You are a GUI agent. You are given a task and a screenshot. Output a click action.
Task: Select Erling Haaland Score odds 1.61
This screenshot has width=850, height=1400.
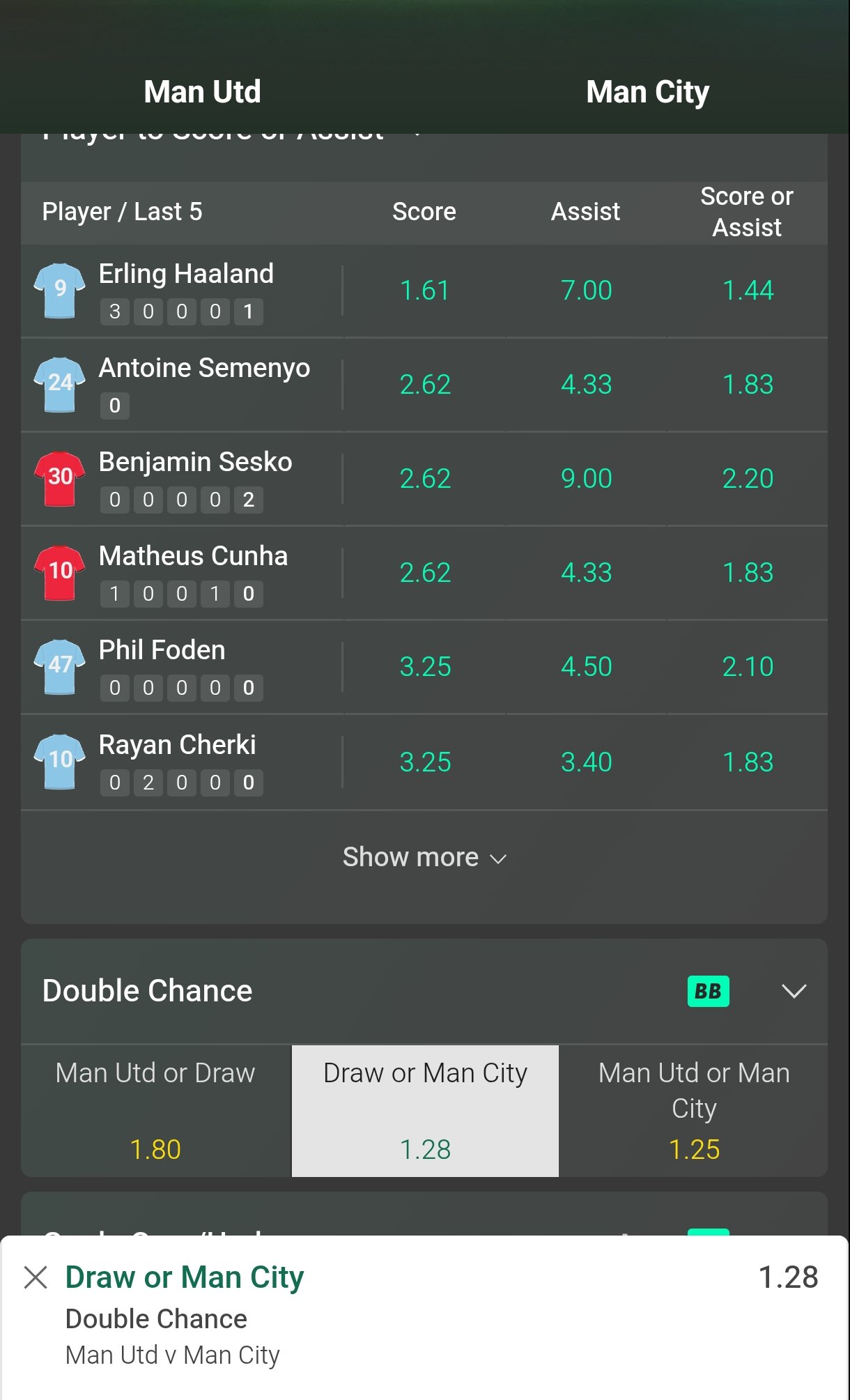pos(424,291)
